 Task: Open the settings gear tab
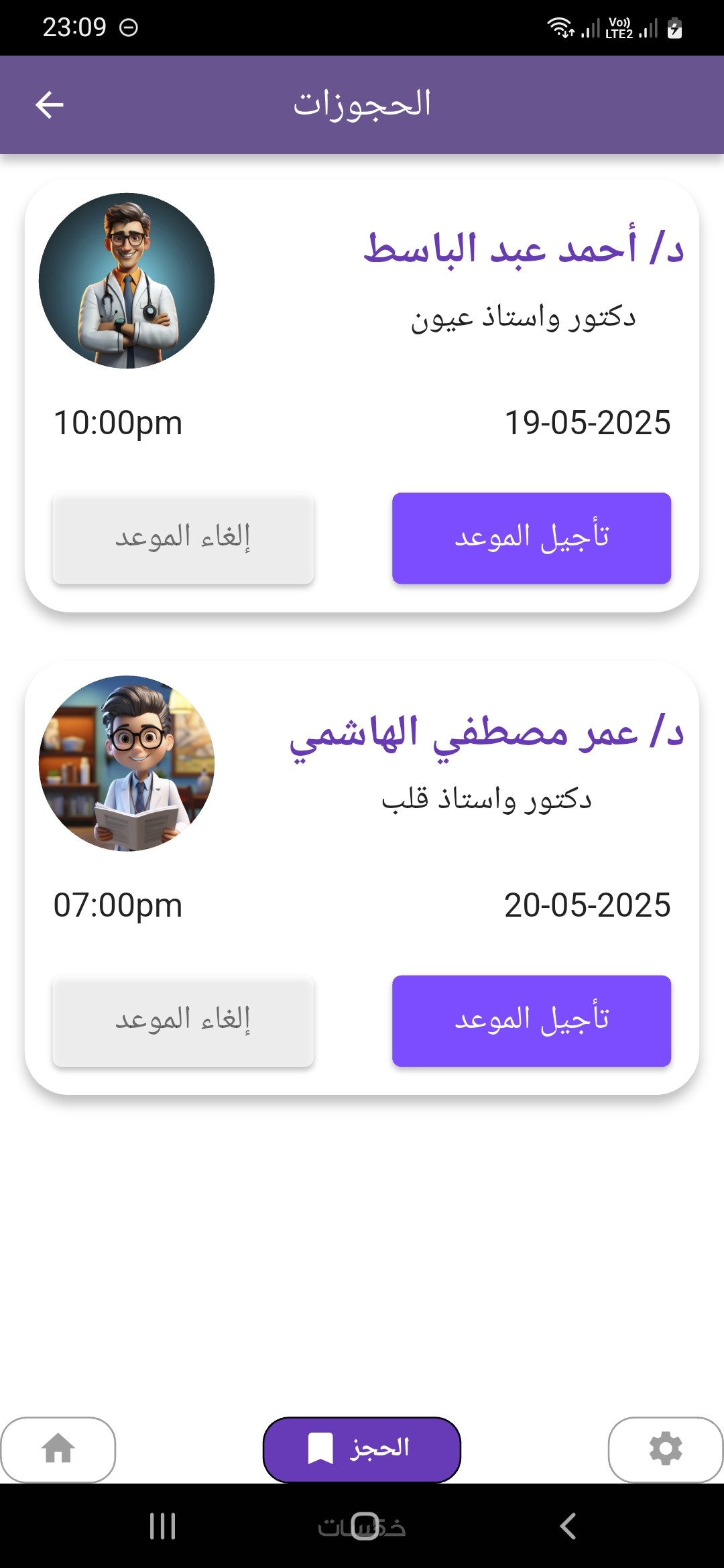coord(665,1449)
